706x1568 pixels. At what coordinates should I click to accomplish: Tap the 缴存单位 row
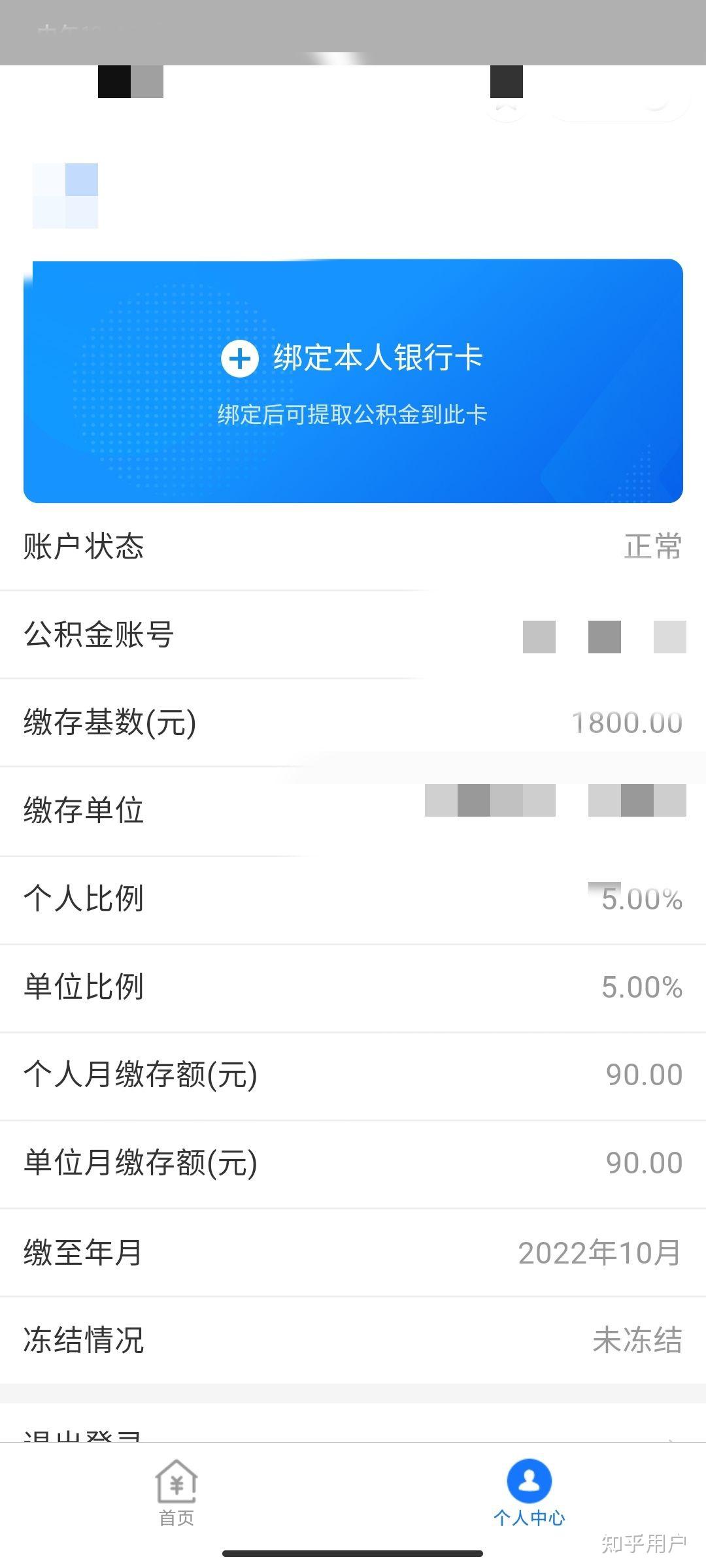click(353, 811)
